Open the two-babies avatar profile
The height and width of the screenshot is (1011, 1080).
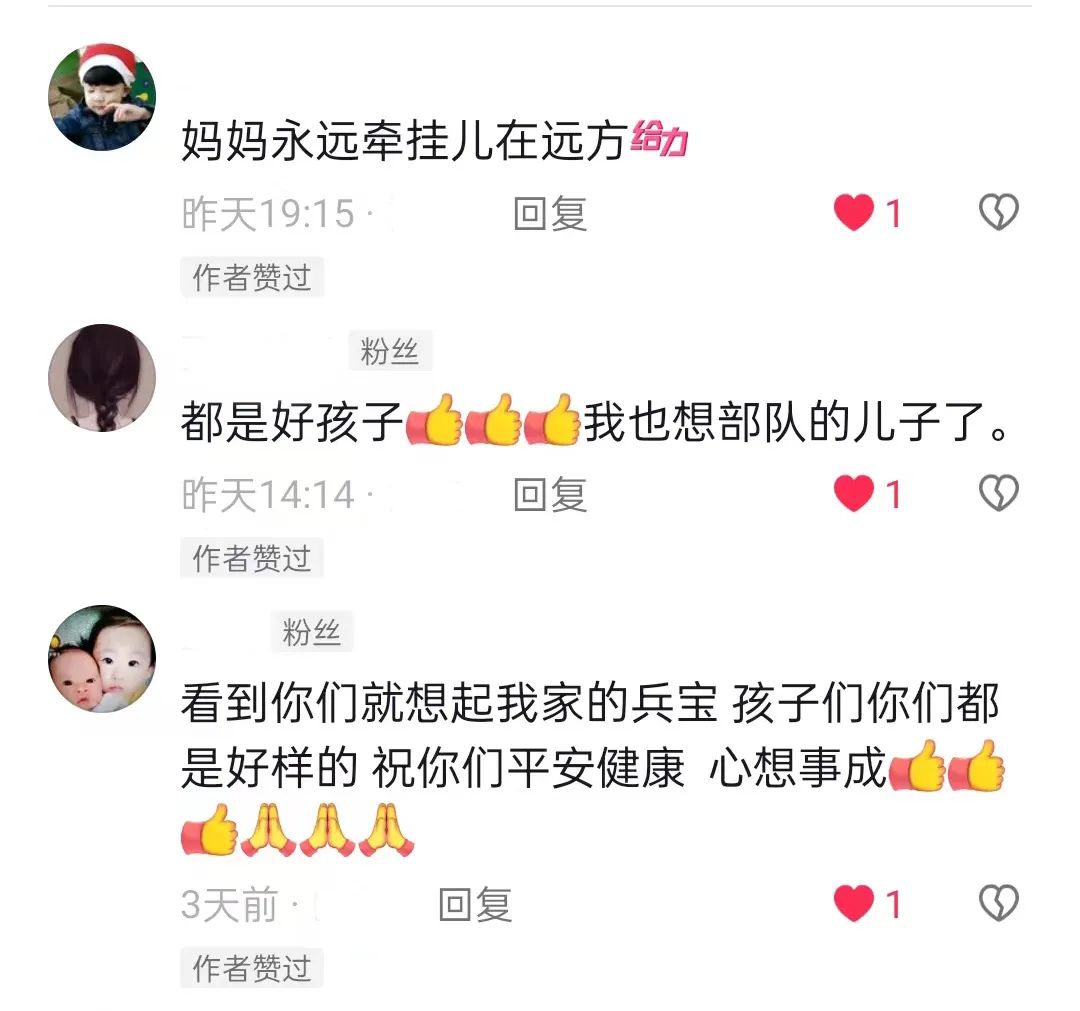(x=102, y=659)
